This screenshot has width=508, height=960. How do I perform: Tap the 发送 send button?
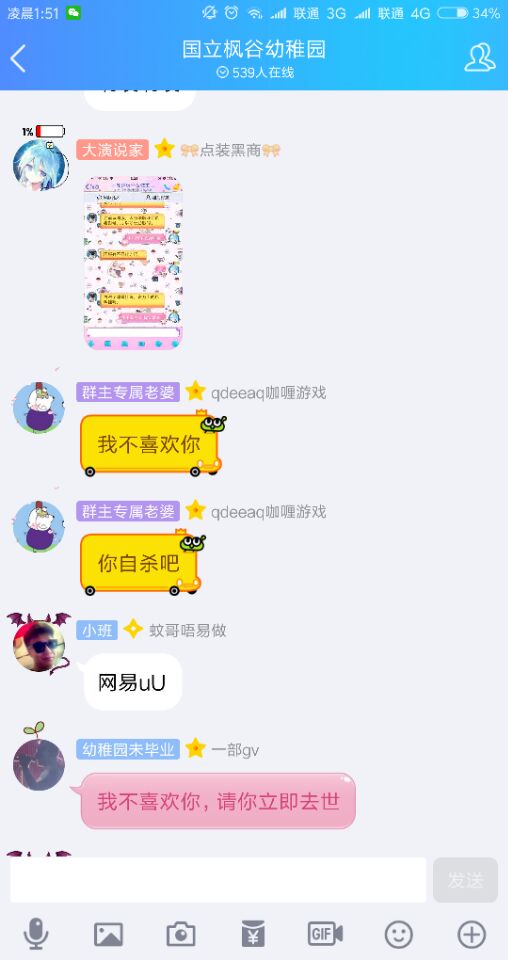tap(466, 880)
